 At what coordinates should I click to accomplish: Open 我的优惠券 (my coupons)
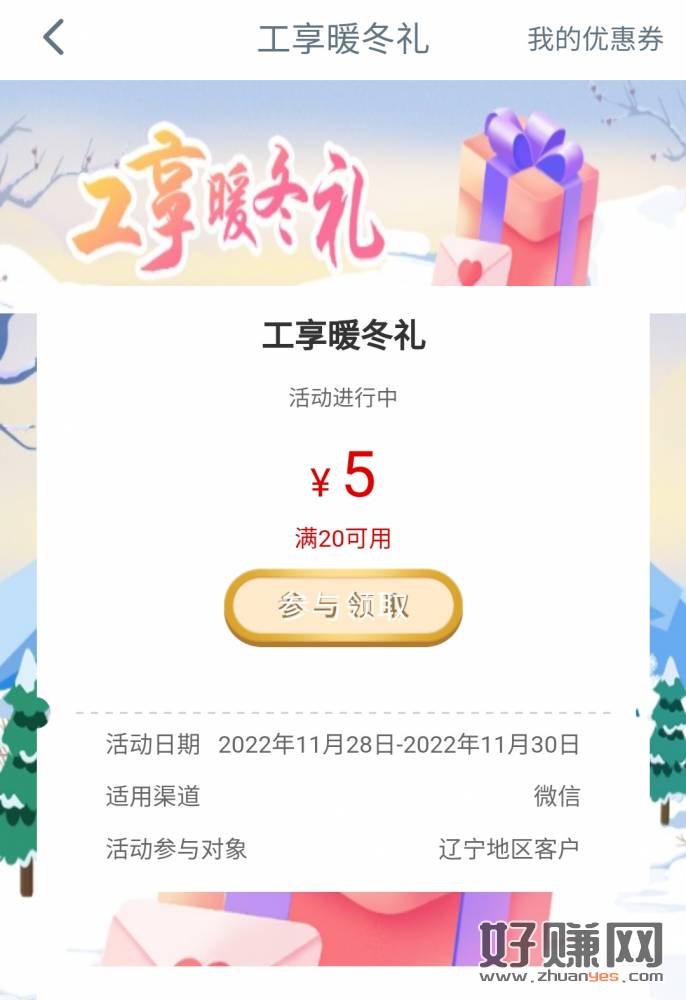[x=595, y=40]
